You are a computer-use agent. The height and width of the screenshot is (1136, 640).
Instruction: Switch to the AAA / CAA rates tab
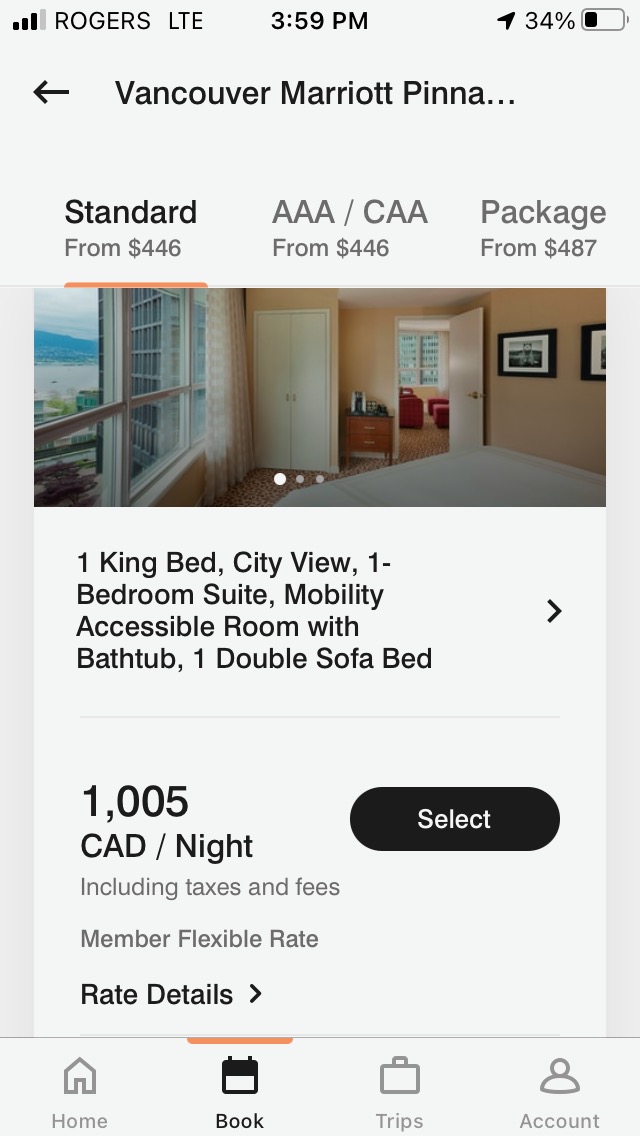pos(349,228)
